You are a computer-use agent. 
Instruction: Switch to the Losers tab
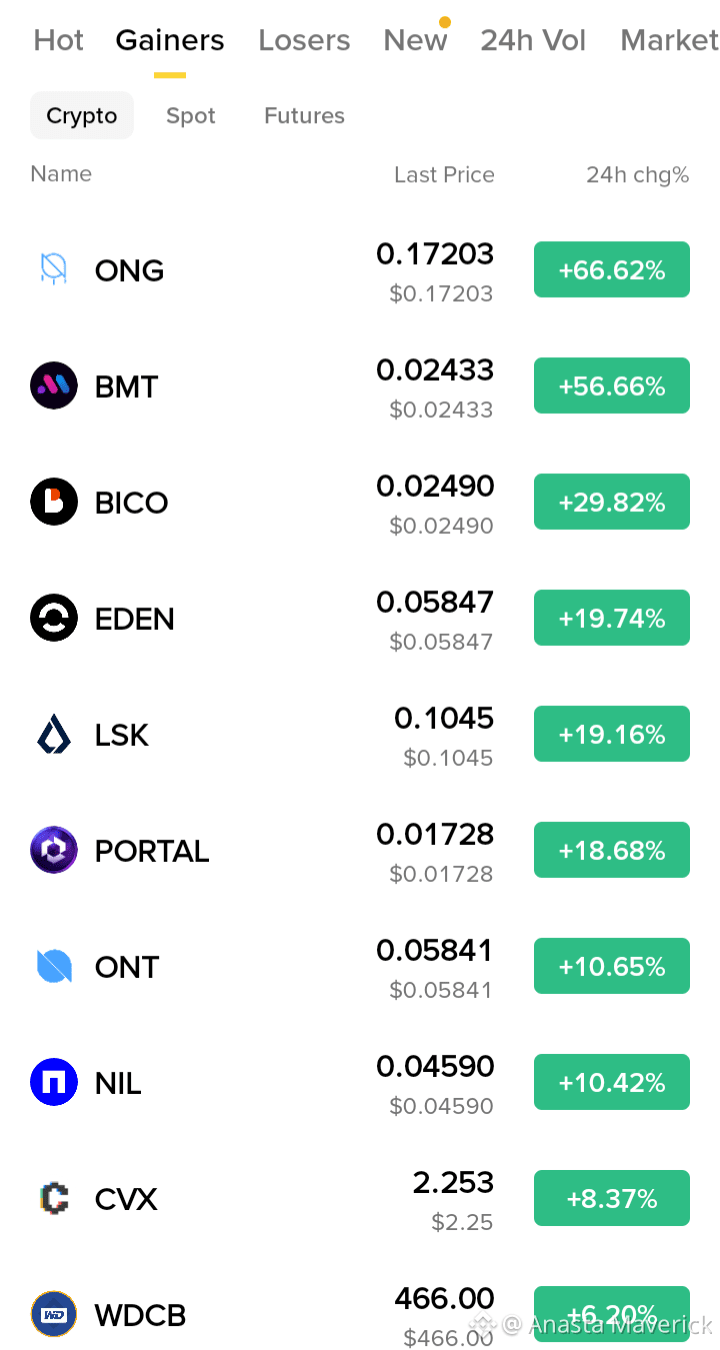click(x=304, y=40)
